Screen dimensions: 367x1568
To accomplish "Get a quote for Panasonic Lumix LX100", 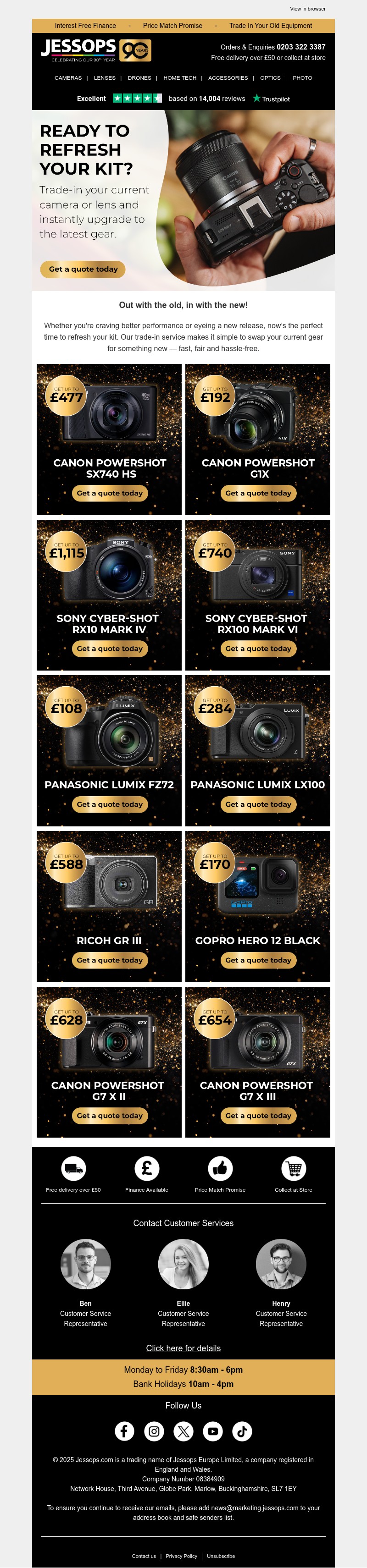I will point(258,804).
